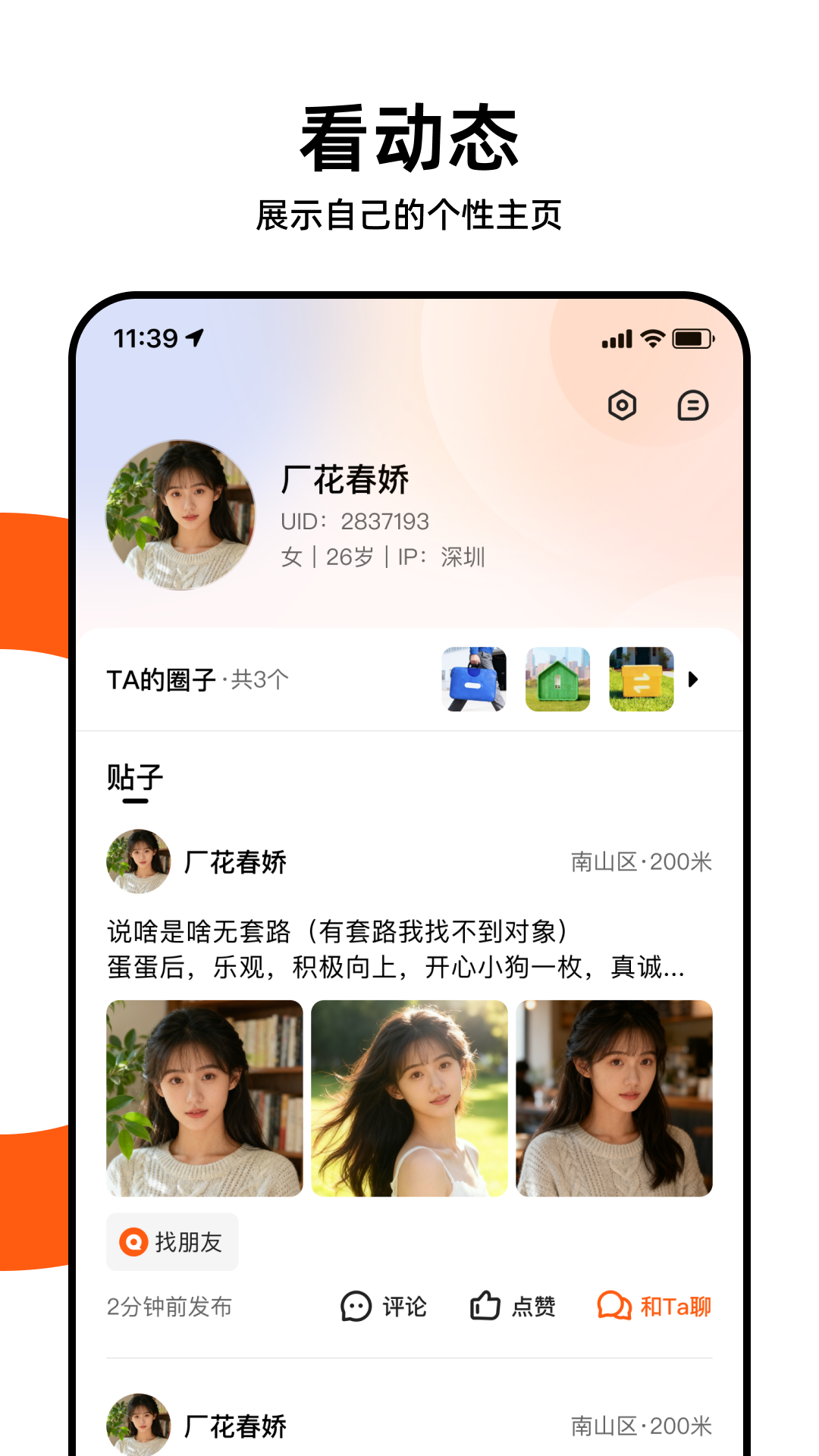This screenshot has width=819, height=1456.
Task: Click the 找朋友 tag button
Action: pos(172,1241)
